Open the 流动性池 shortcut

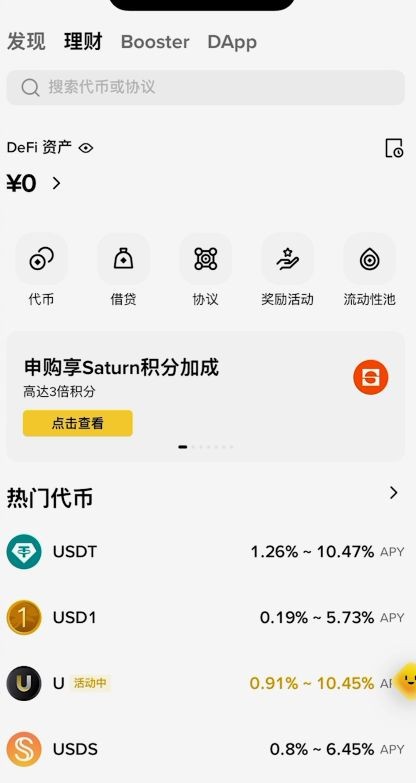click(x=370, y=270)
